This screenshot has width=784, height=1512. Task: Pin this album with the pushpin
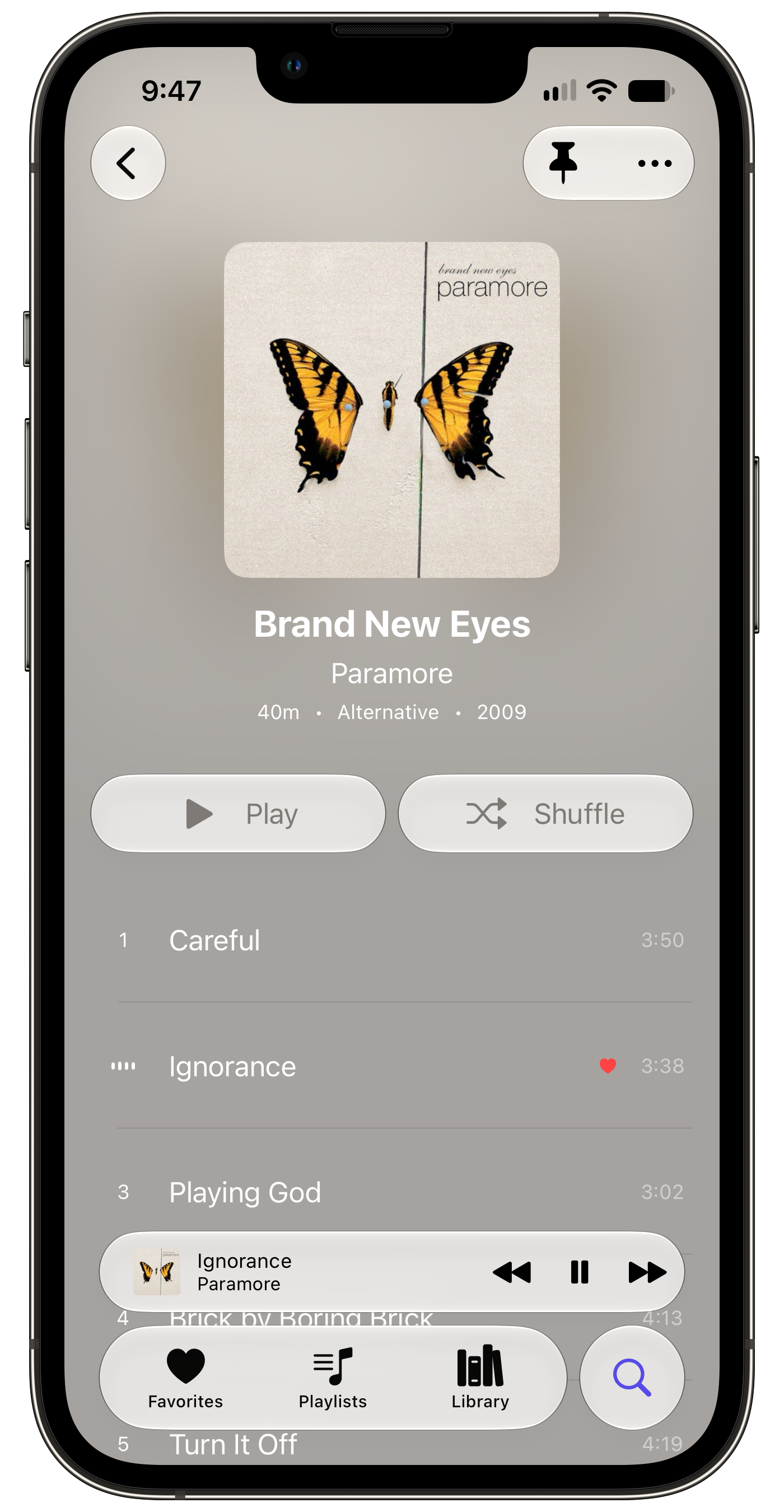click(563, 162)
